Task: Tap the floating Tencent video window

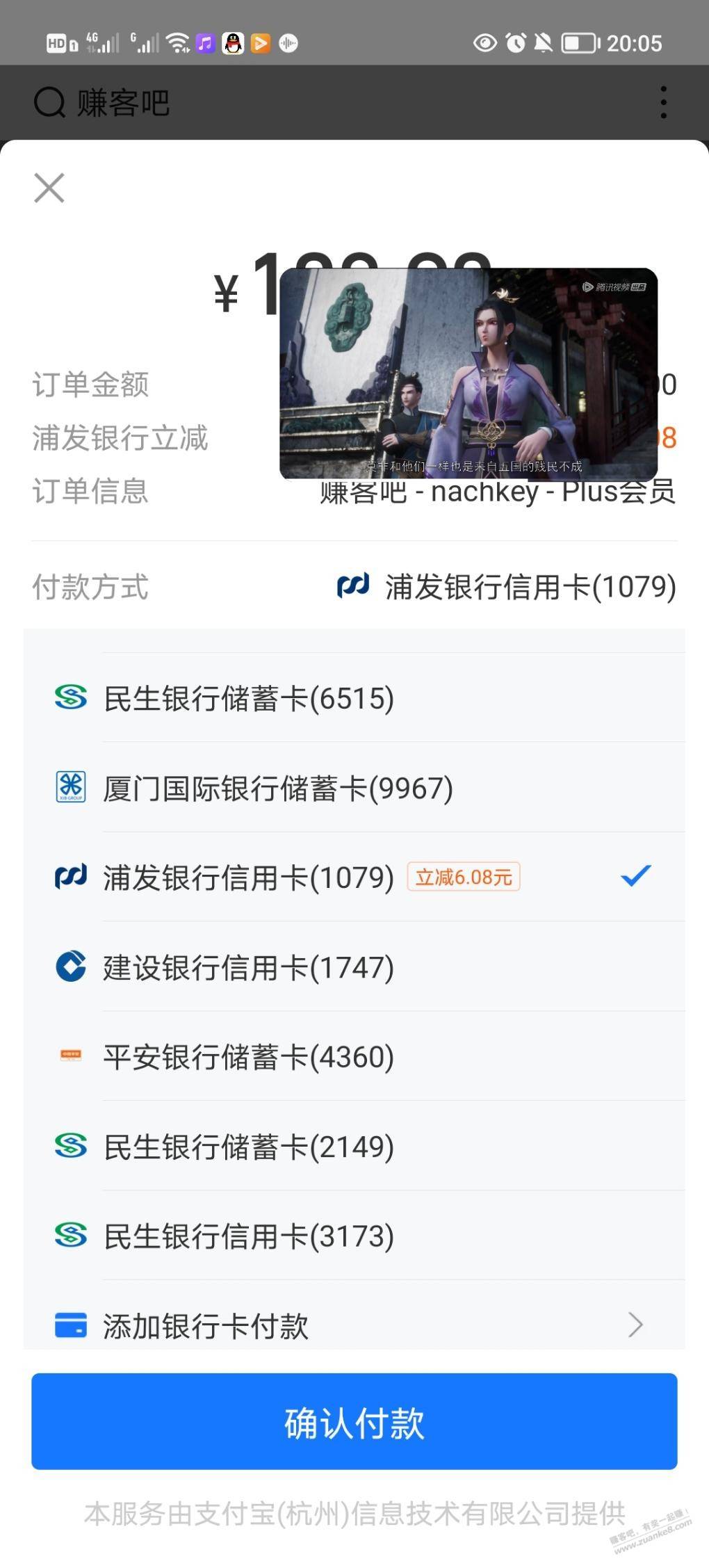Action: (x=468, y=374)
